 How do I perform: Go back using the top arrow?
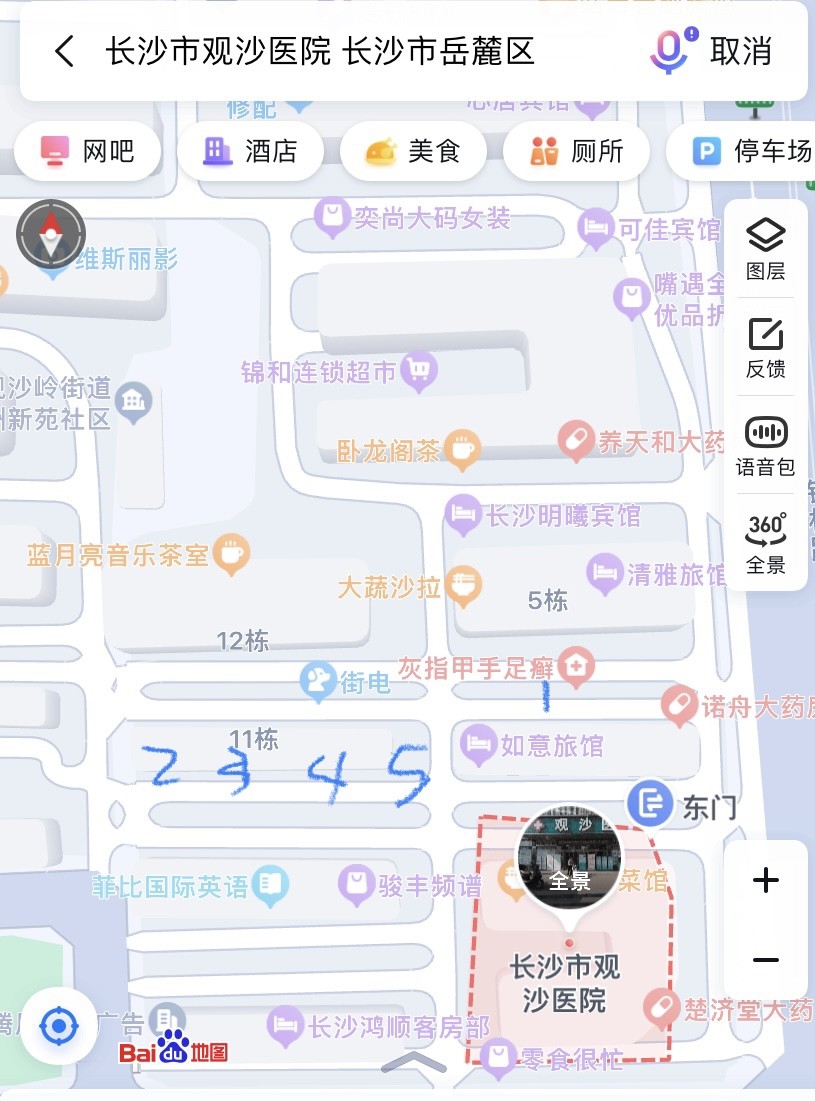tap(65, 51)
